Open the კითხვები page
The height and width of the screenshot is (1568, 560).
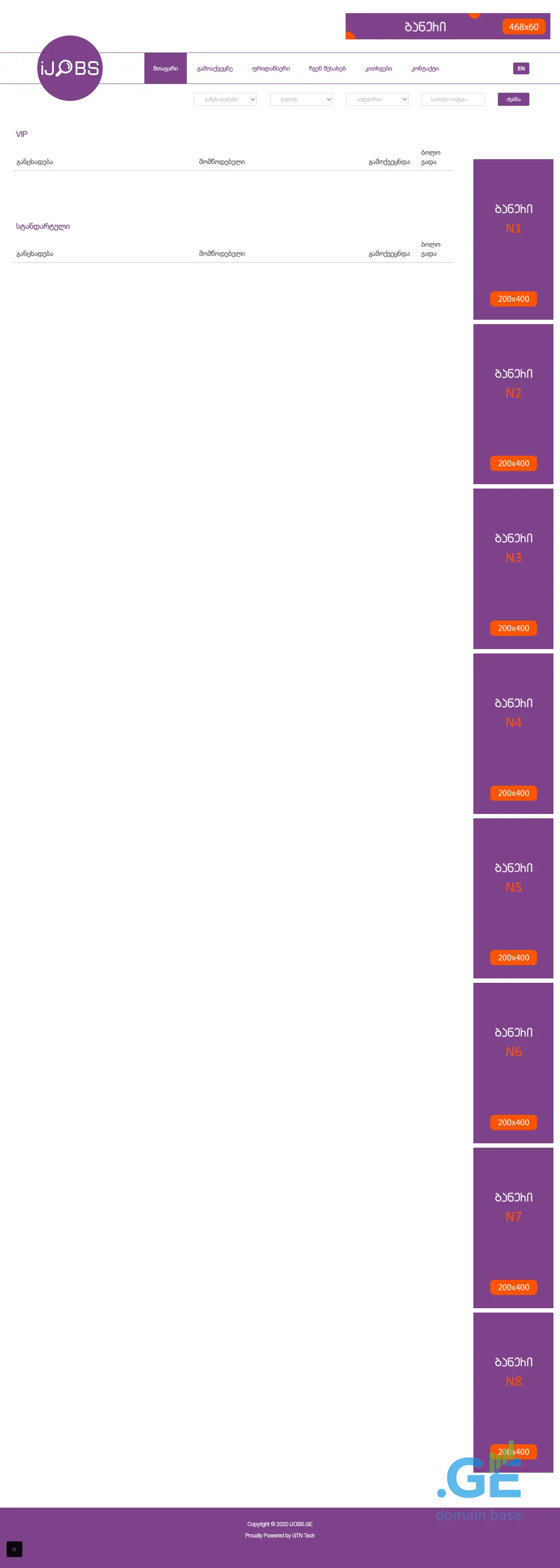click(378, 69)
